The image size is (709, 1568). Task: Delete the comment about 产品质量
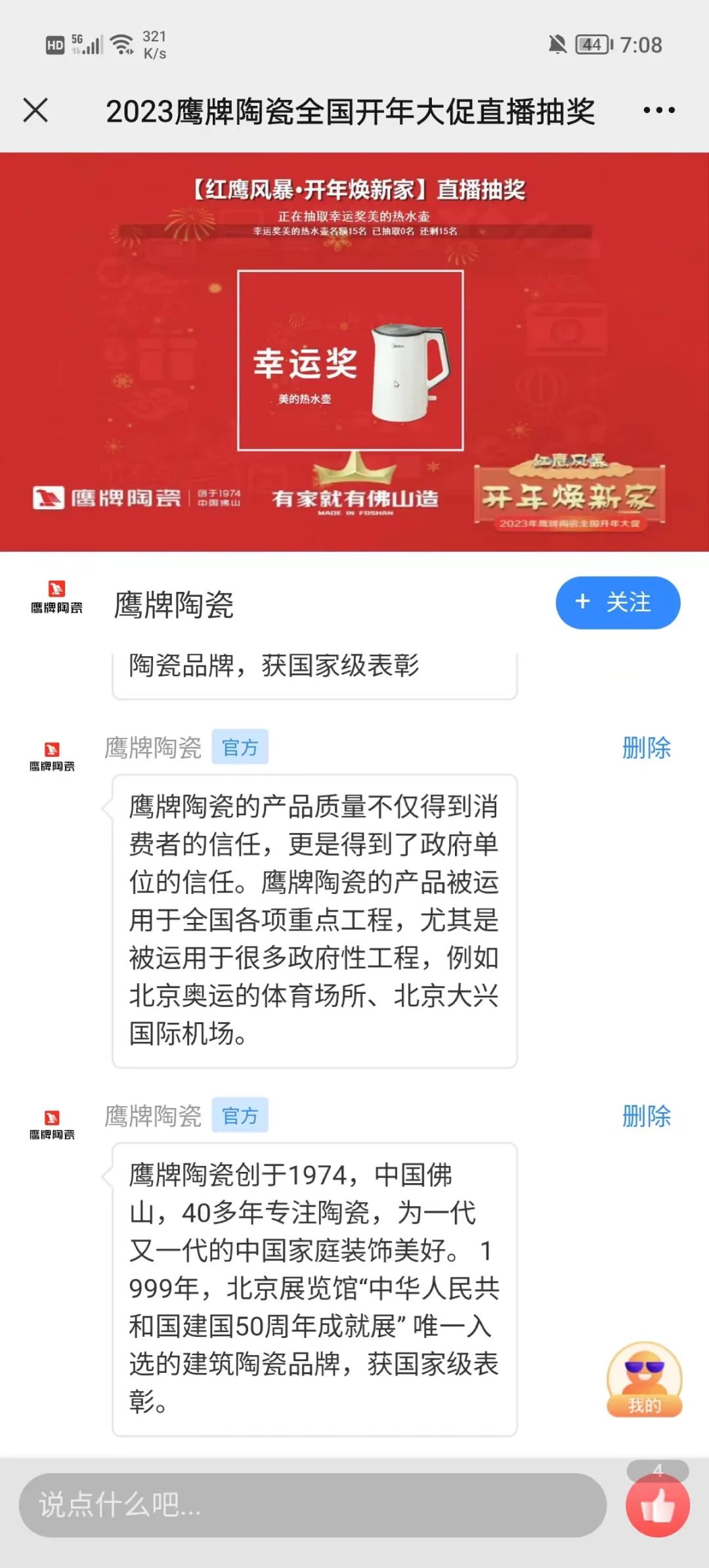[646, 748]
